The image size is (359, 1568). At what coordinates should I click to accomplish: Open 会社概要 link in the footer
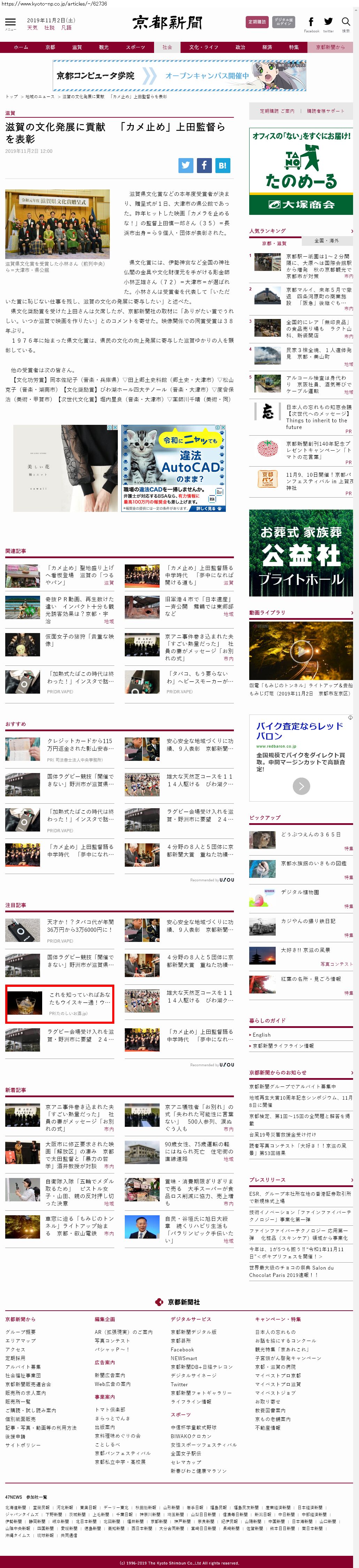[20, 1331]
